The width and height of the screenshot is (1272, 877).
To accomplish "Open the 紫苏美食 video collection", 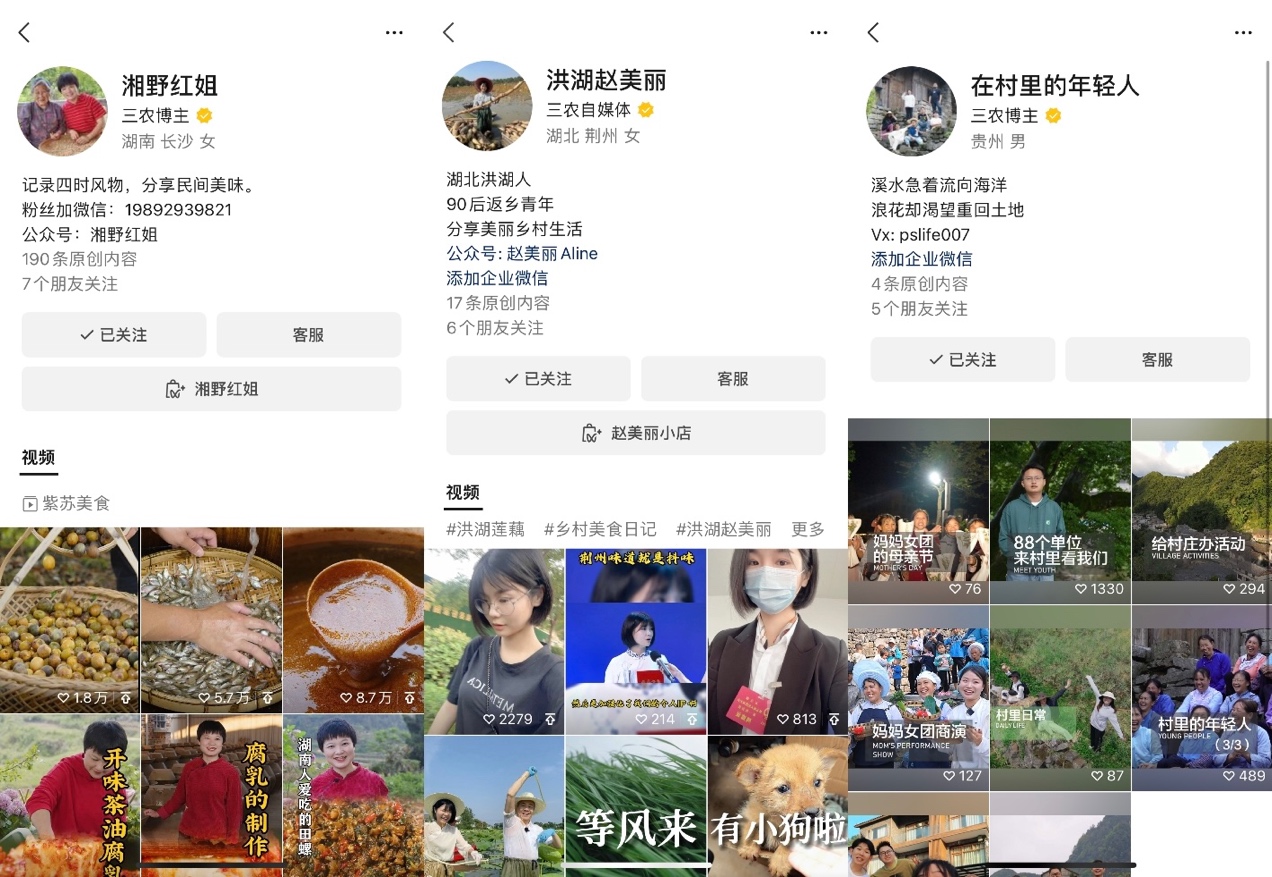I will 66,503.
